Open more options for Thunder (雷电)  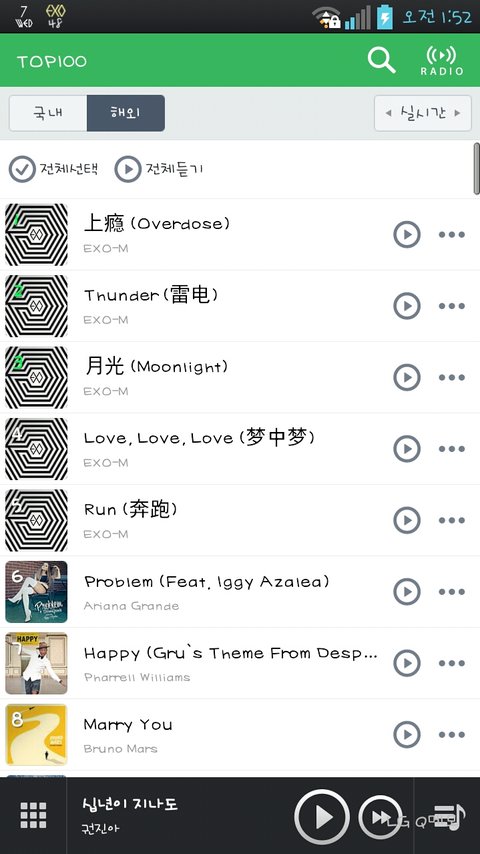pyautogui.click(x=452, y=306)
